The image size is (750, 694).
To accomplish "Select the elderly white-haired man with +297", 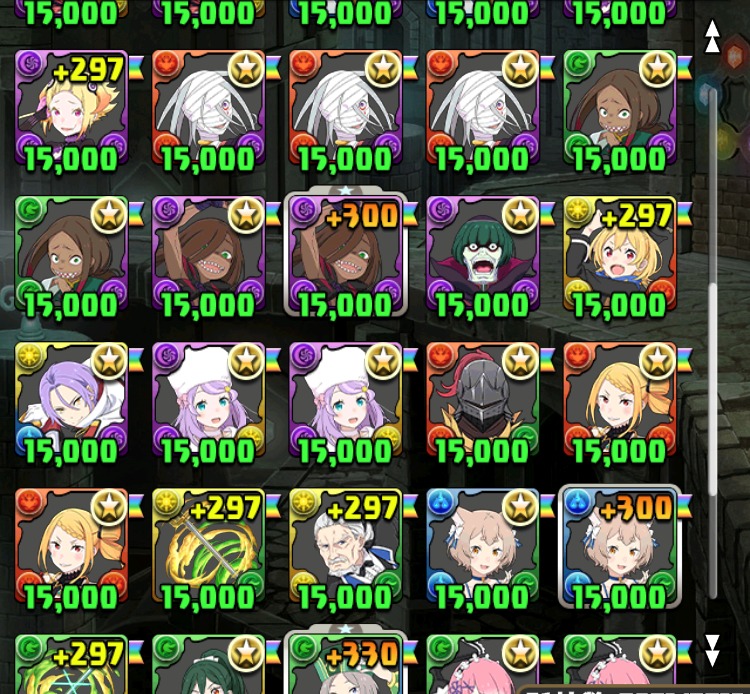I will [345, 546].
